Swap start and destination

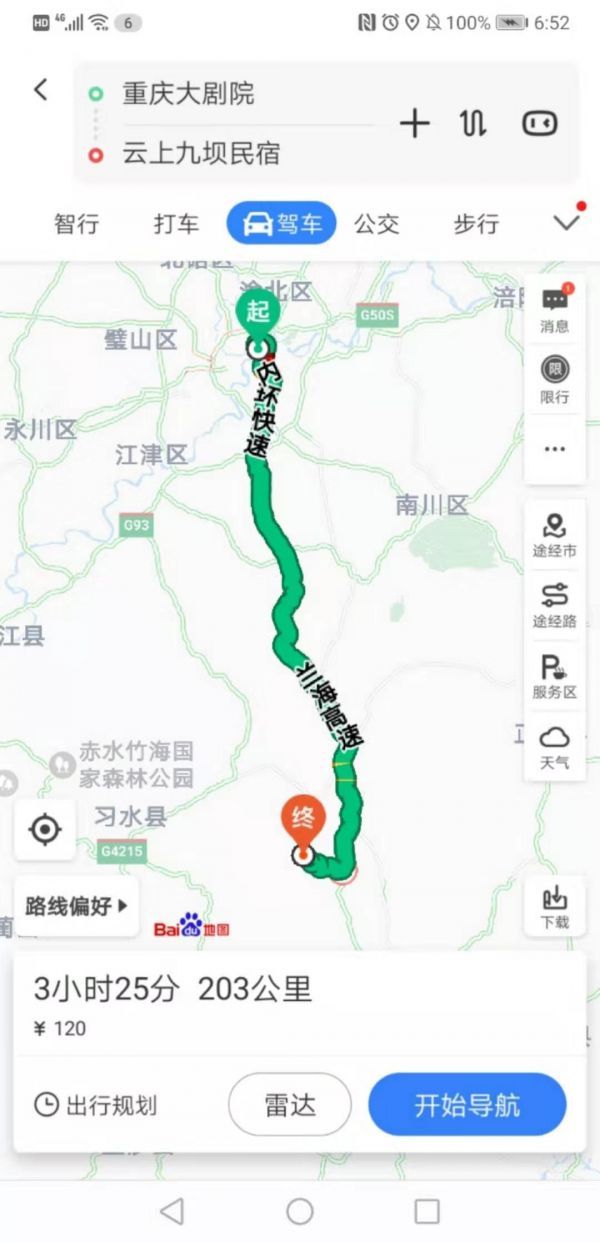point(472,124)
